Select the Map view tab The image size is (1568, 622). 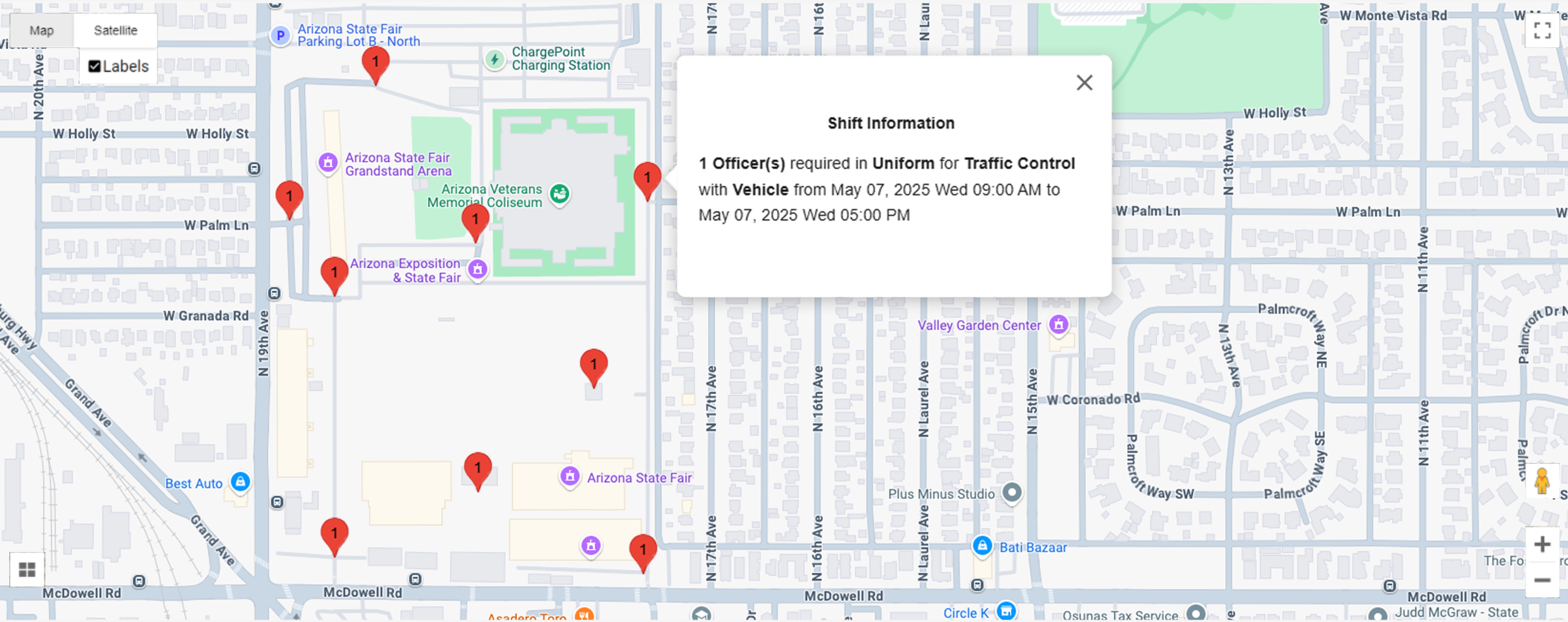pos(42,31)
